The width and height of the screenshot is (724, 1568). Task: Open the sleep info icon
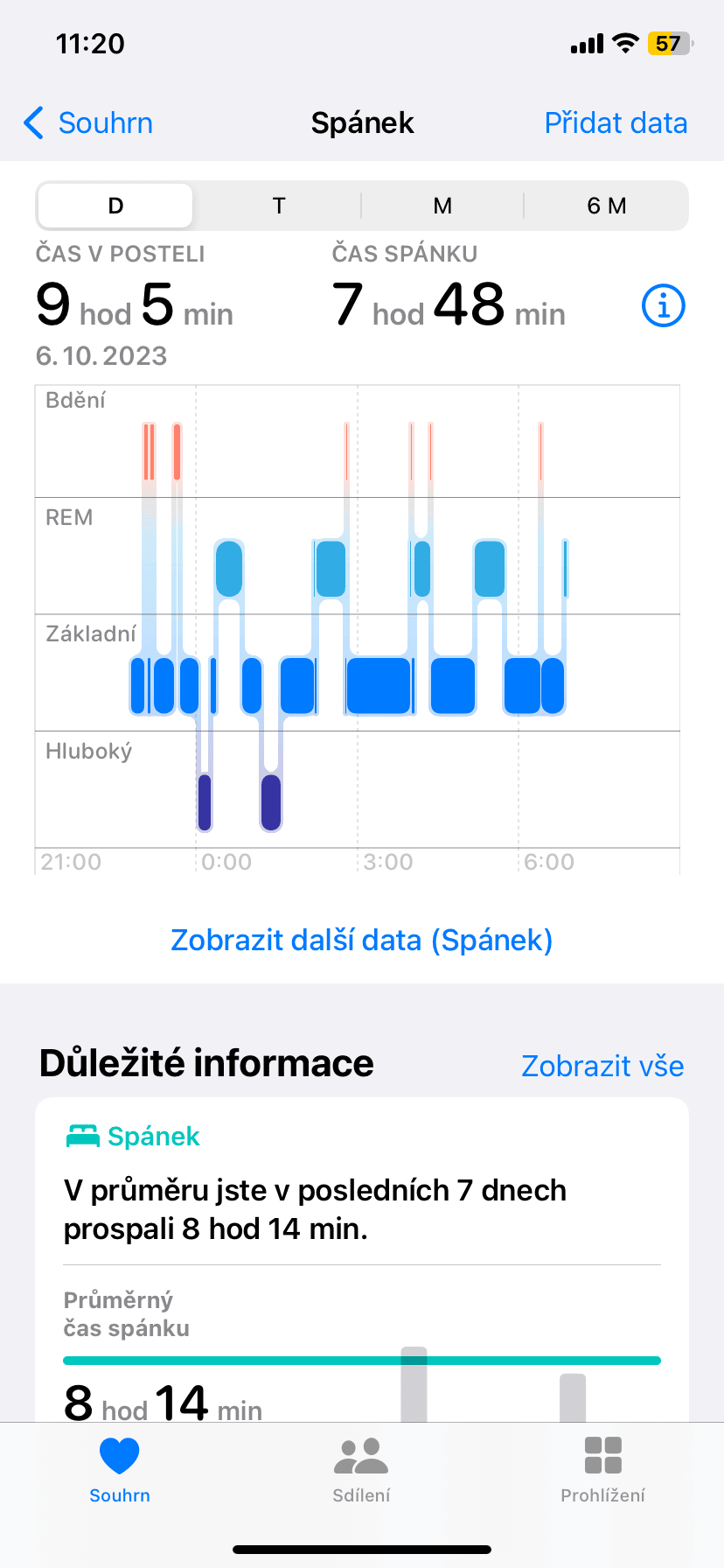click(x=664, y=306)
